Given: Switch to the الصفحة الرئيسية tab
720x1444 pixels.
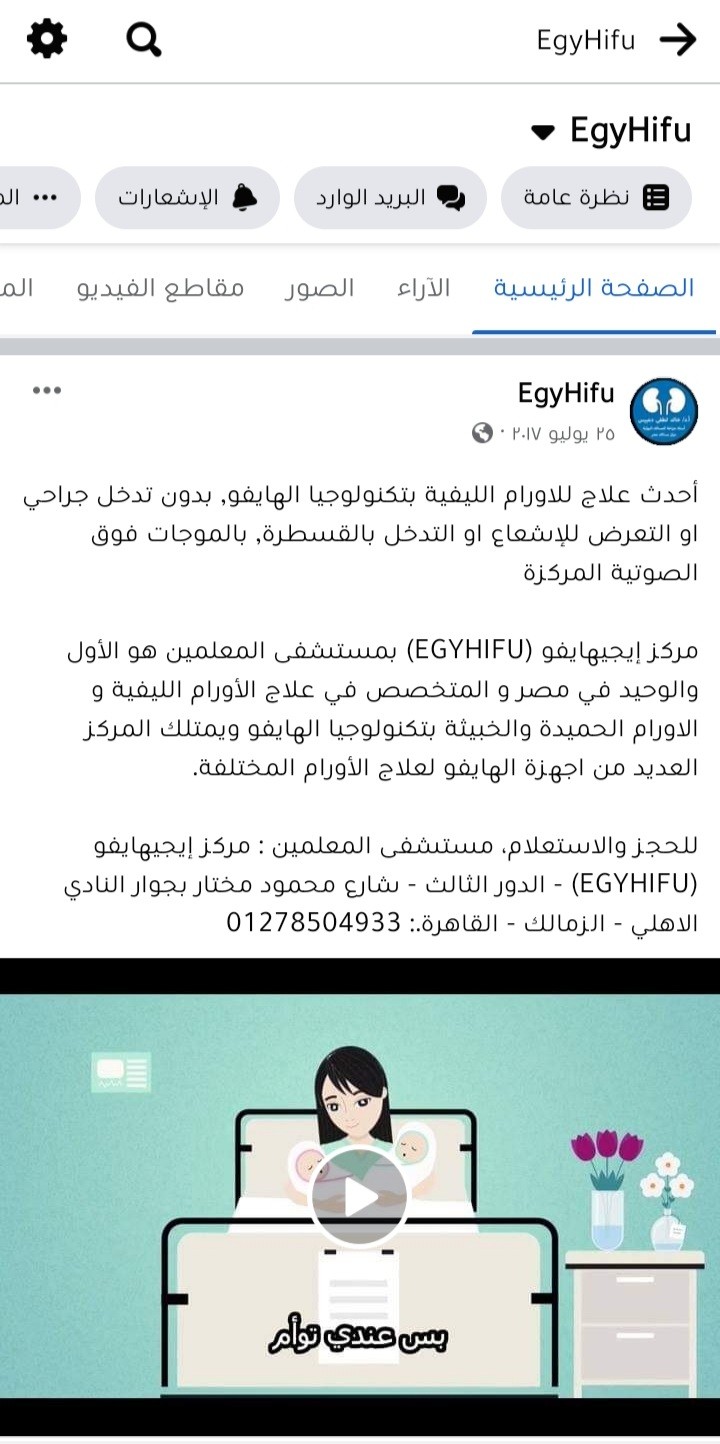Looking at the screenshot, I should [594, 289].
